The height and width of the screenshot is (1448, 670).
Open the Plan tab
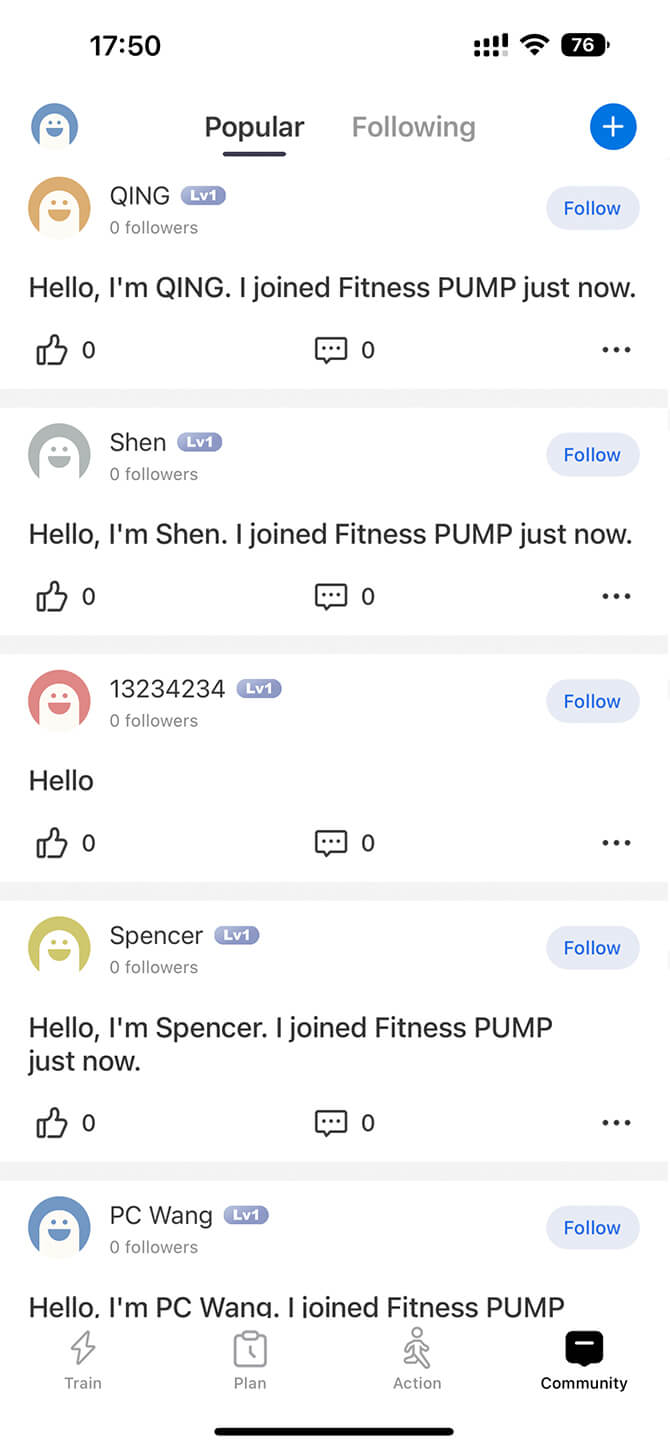250,1360
